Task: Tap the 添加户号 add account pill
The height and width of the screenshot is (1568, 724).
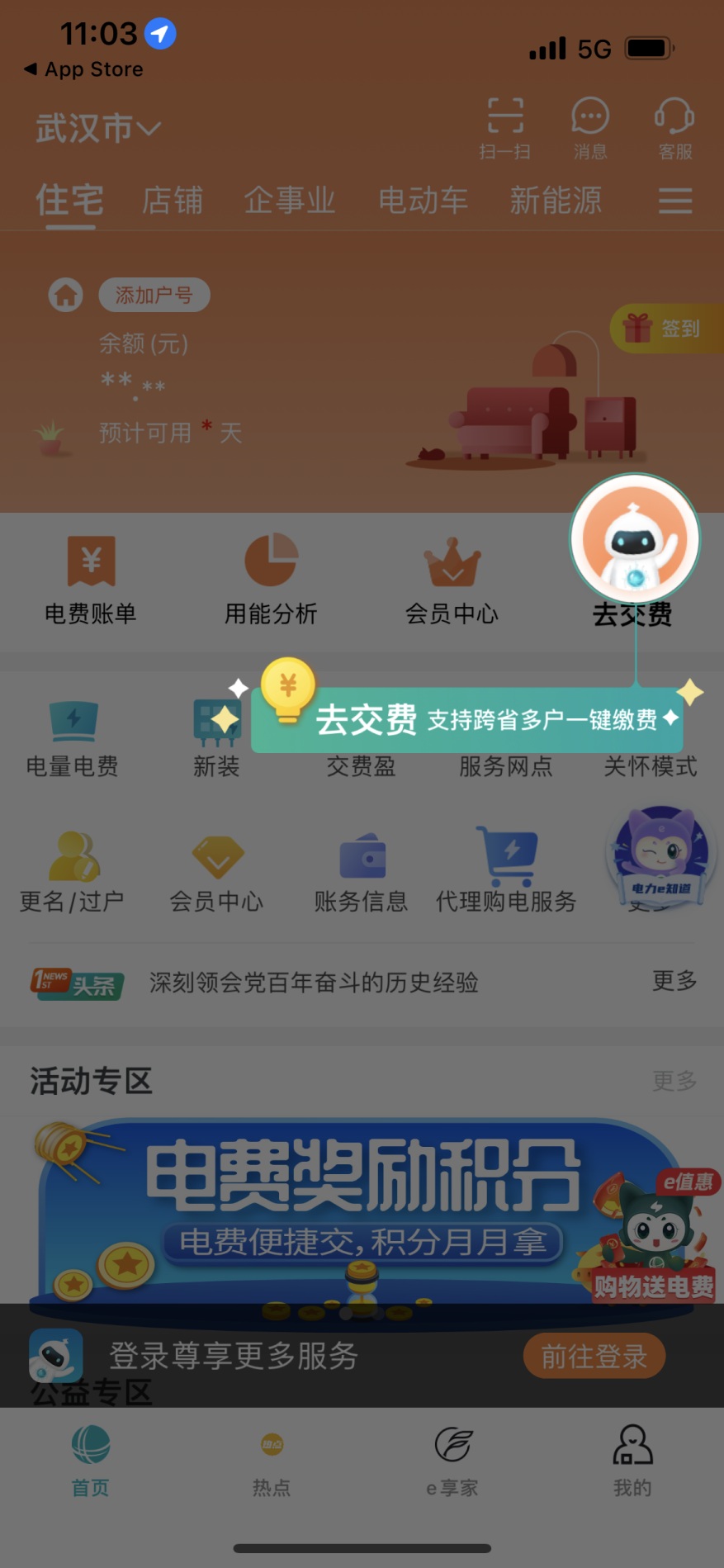Action: [x=154, y=295]
